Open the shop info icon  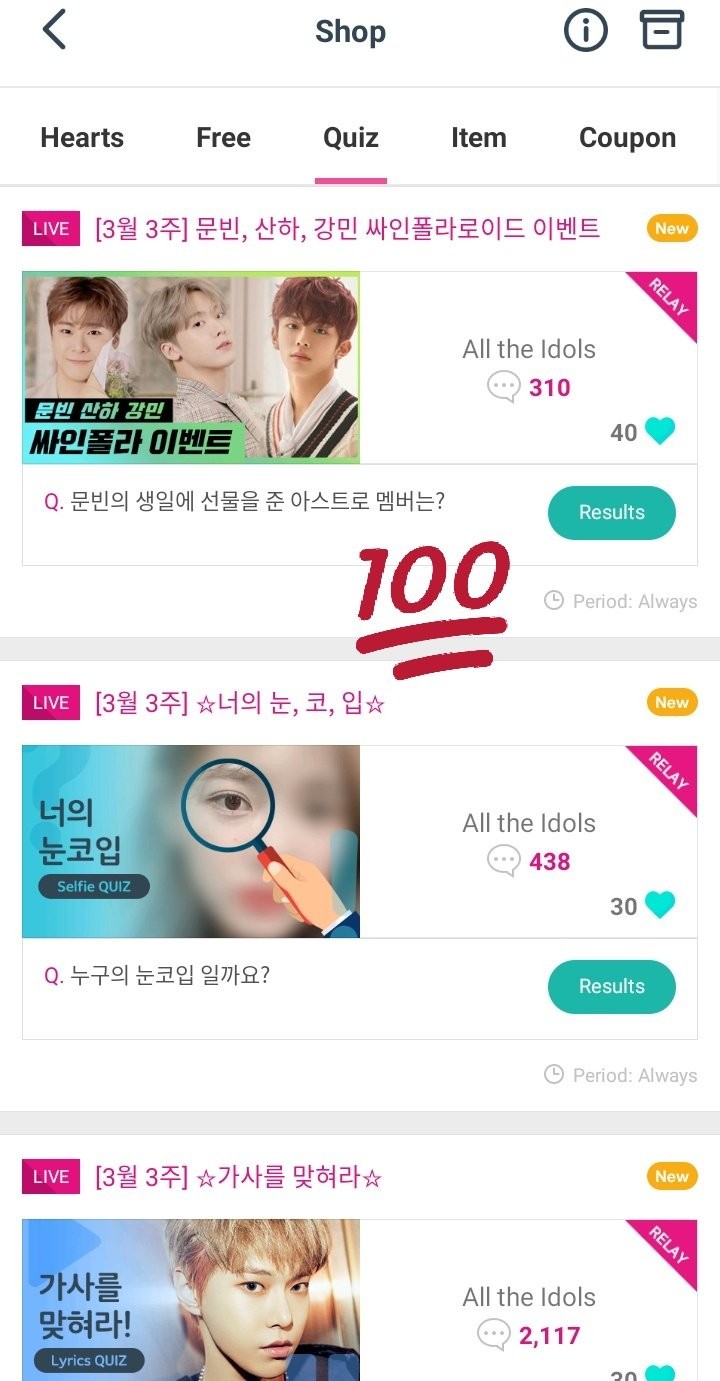point(586,31)
